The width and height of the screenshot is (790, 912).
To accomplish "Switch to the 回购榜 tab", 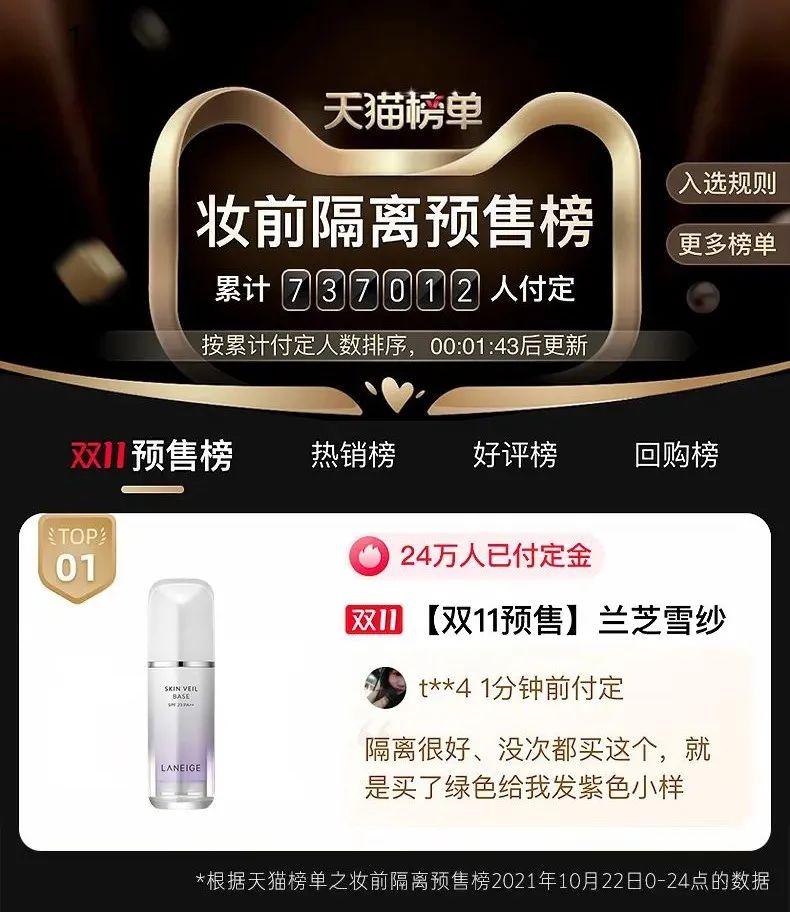I will (x=676, y=455).
